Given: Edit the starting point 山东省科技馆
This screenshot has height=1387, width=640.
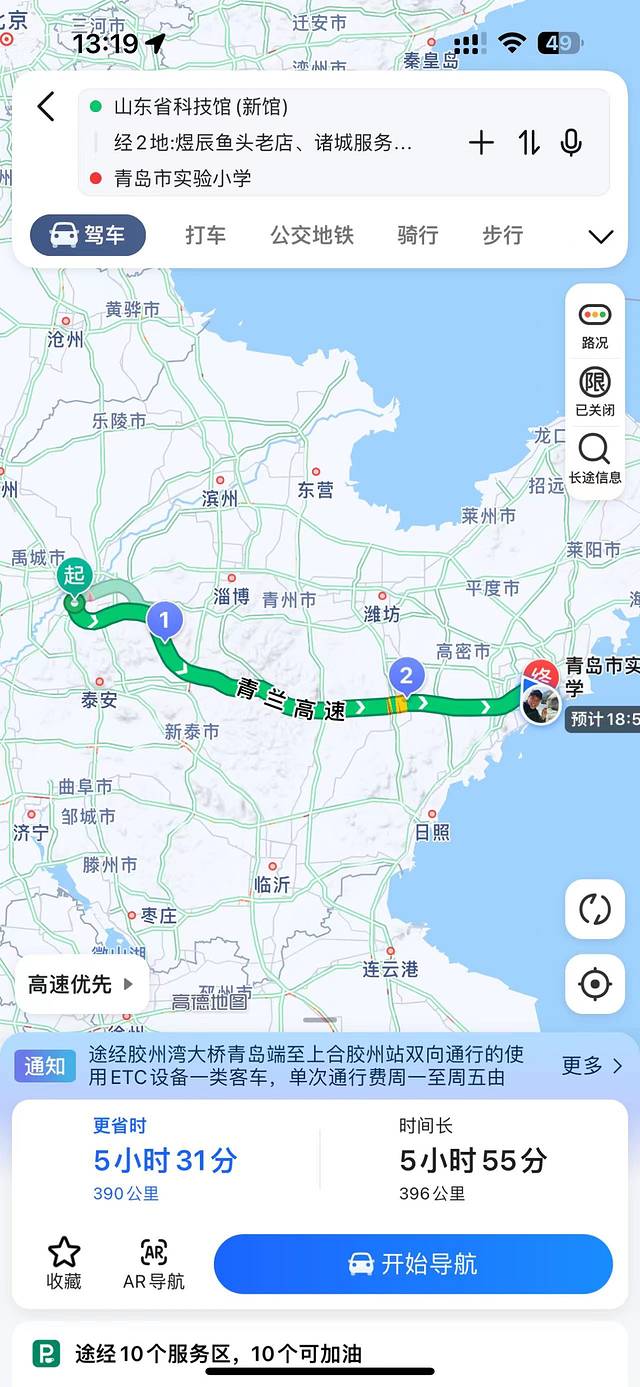Looking at the screenshot, I should point(200,107).
